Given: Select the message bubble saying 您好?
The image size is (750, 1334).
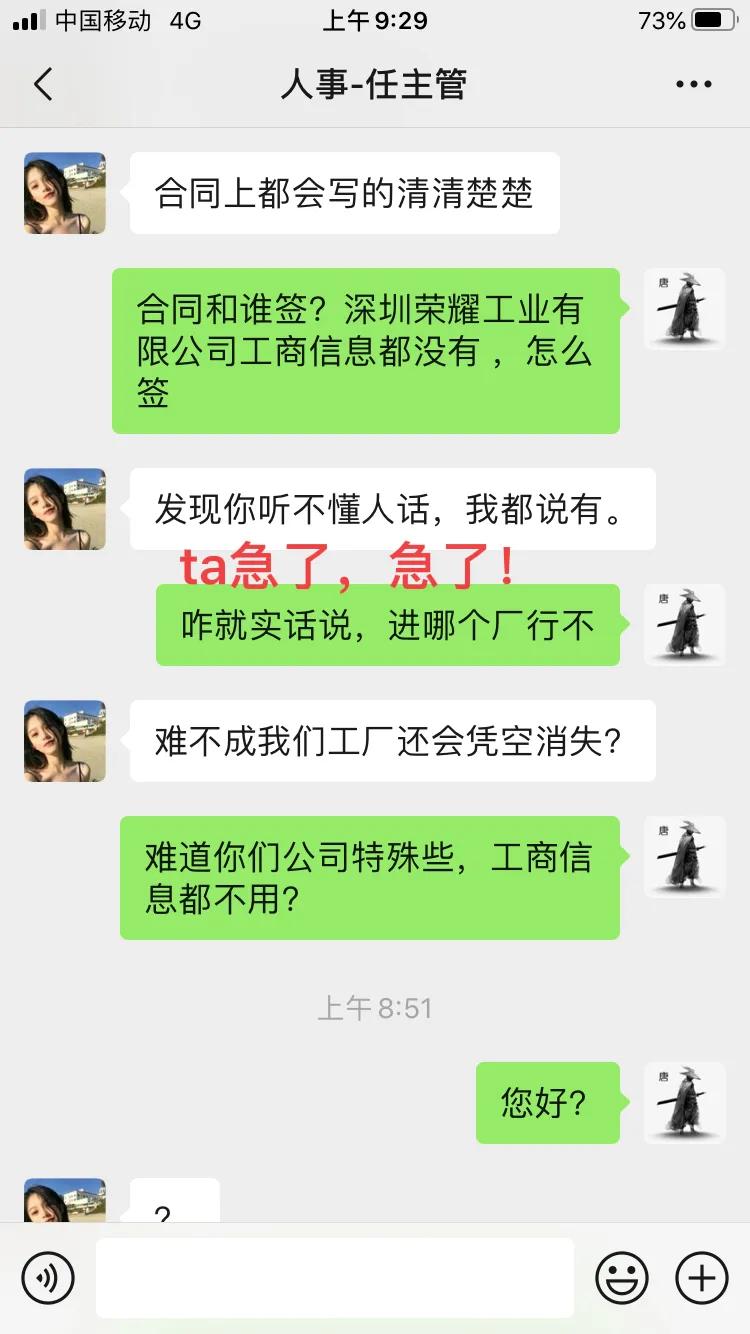Looking at the screenshot, I should click(548, 1103).
